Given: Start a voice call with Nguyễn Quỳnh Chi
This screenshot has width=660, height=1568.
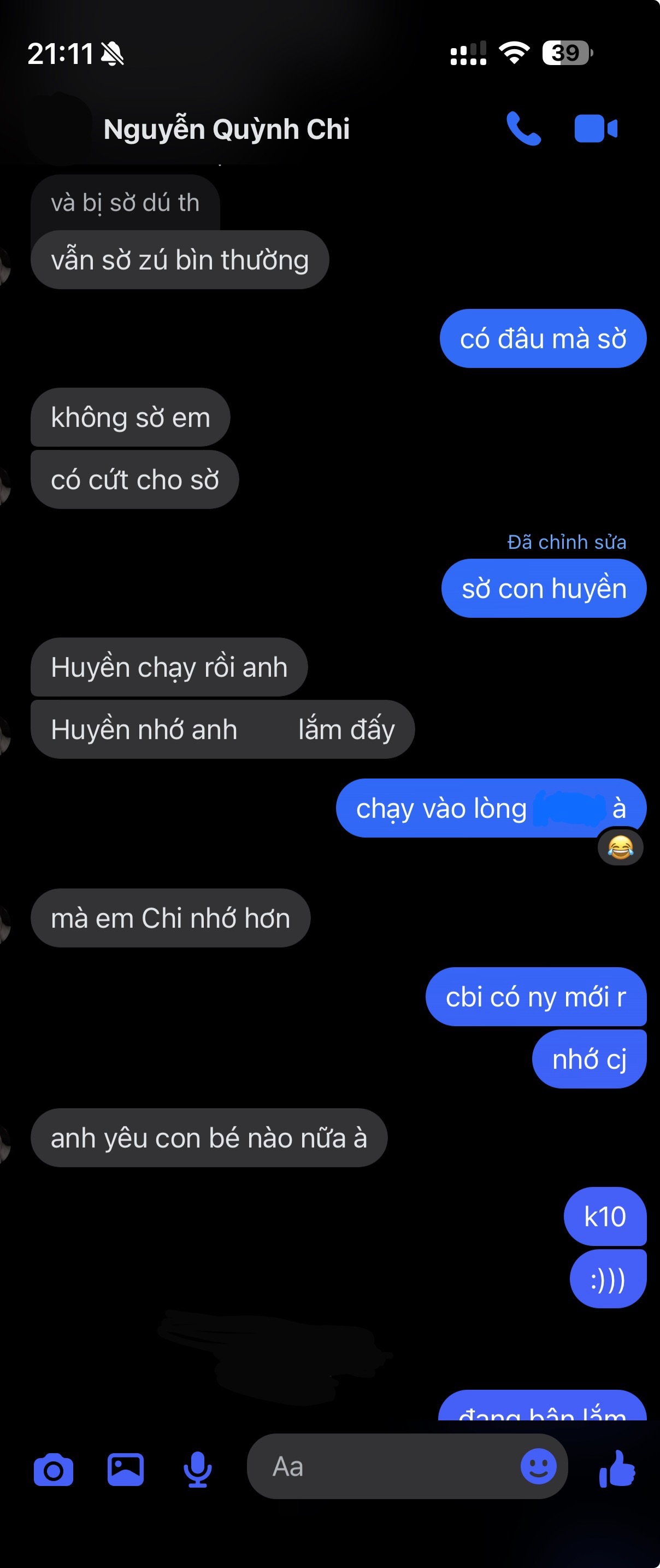Looking at the screenshot, I should tap(523, 129).
